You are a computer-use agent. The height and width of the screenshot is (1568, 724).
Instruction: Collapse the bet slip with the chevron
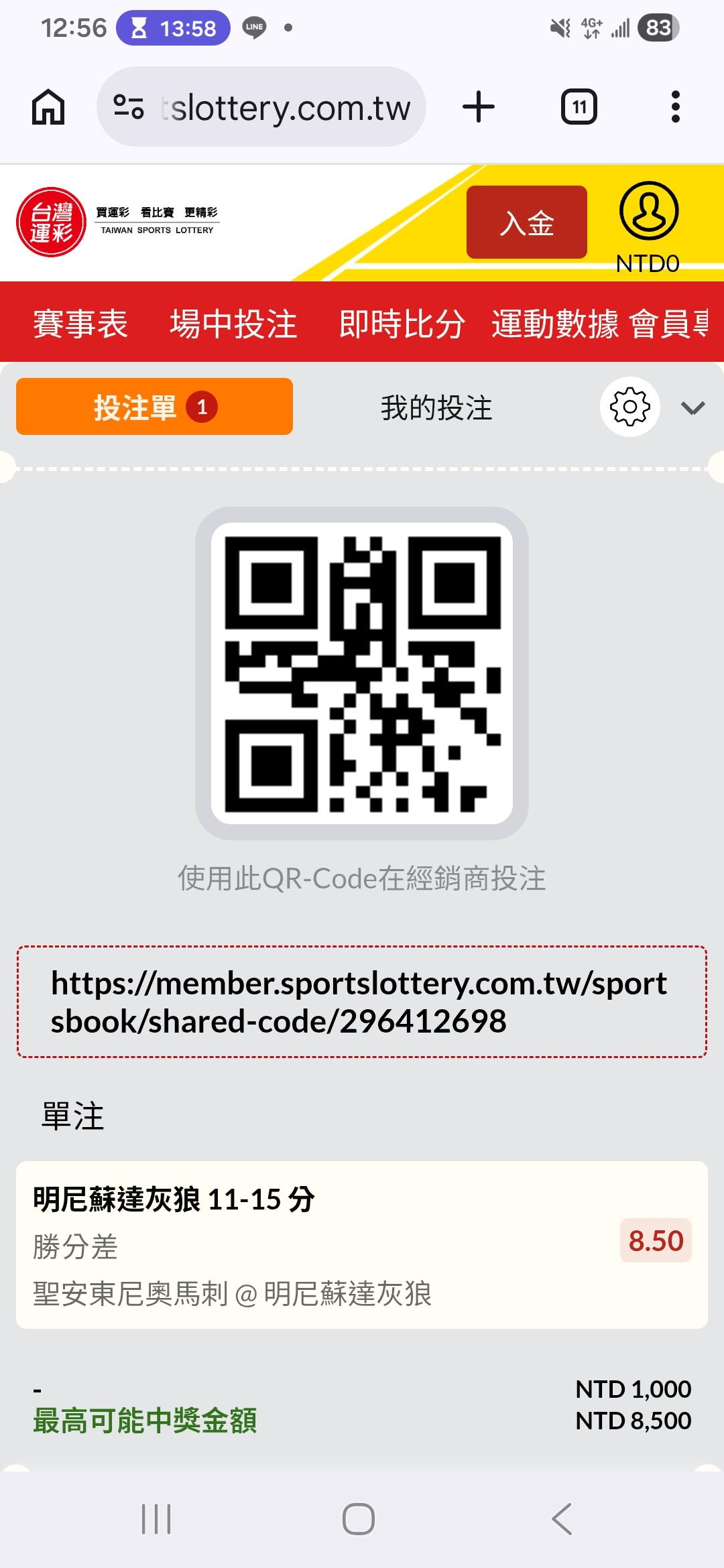click(692, 408)
